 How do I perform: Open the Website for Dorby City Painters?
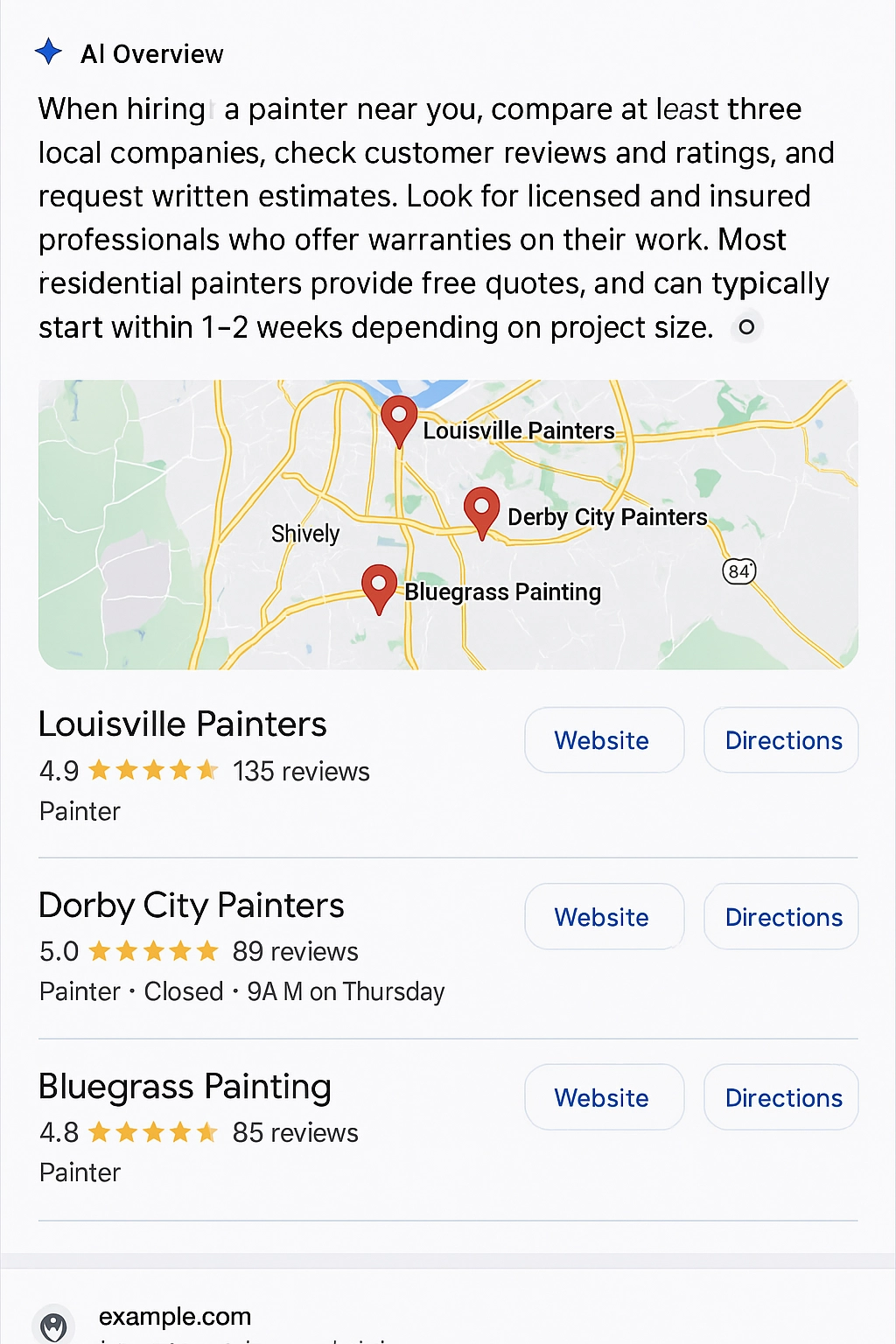604,916
